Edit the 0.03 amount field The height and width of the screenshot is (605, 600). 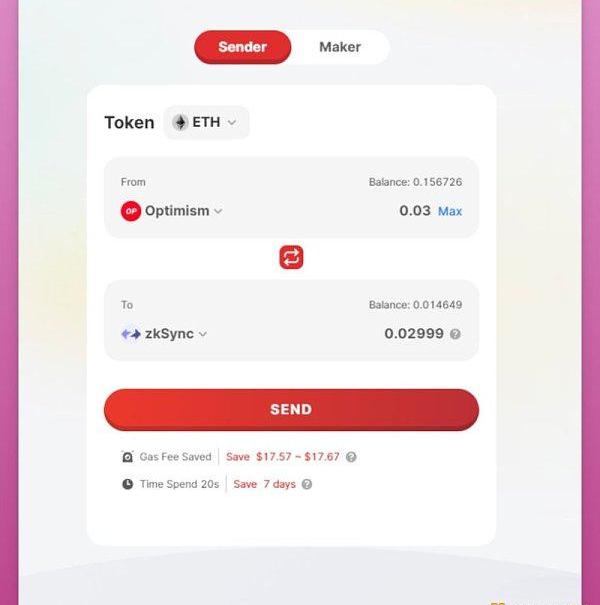pos(414,211)
